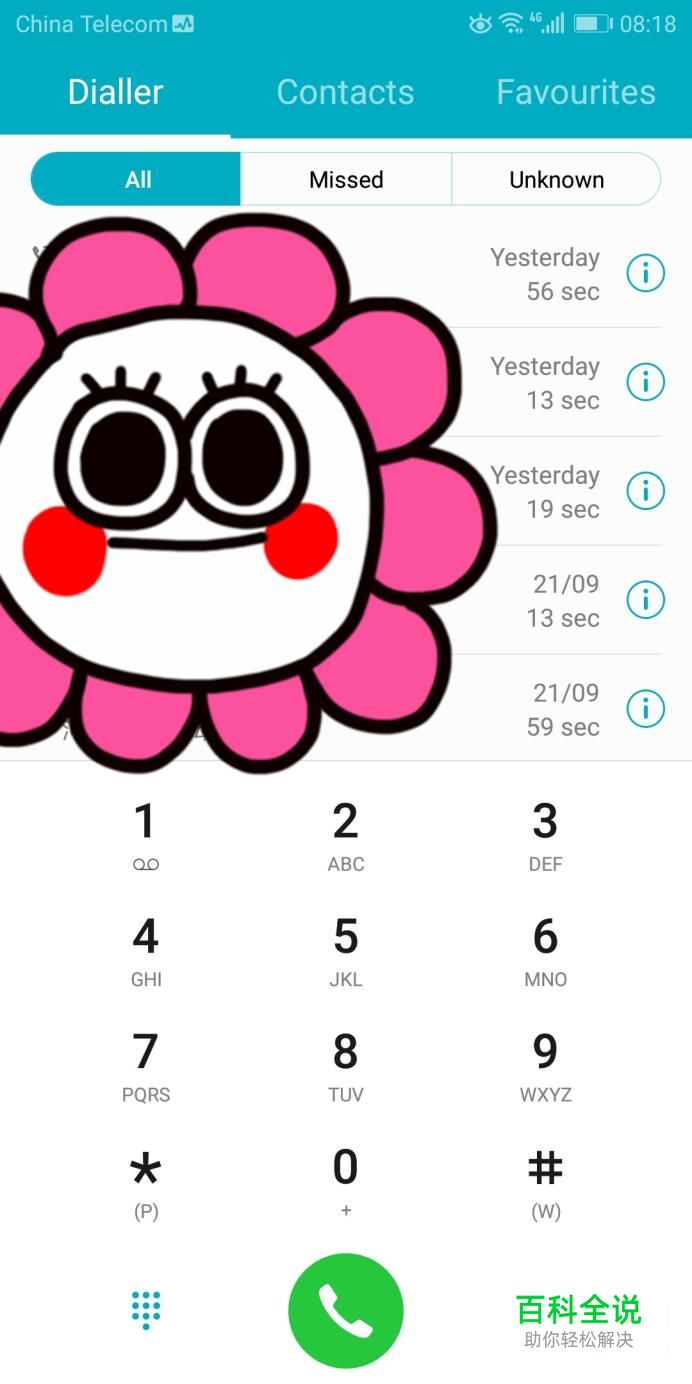Place the call with green button
The height and width of the screenshot is (1384, 692).
(346, 1311)
